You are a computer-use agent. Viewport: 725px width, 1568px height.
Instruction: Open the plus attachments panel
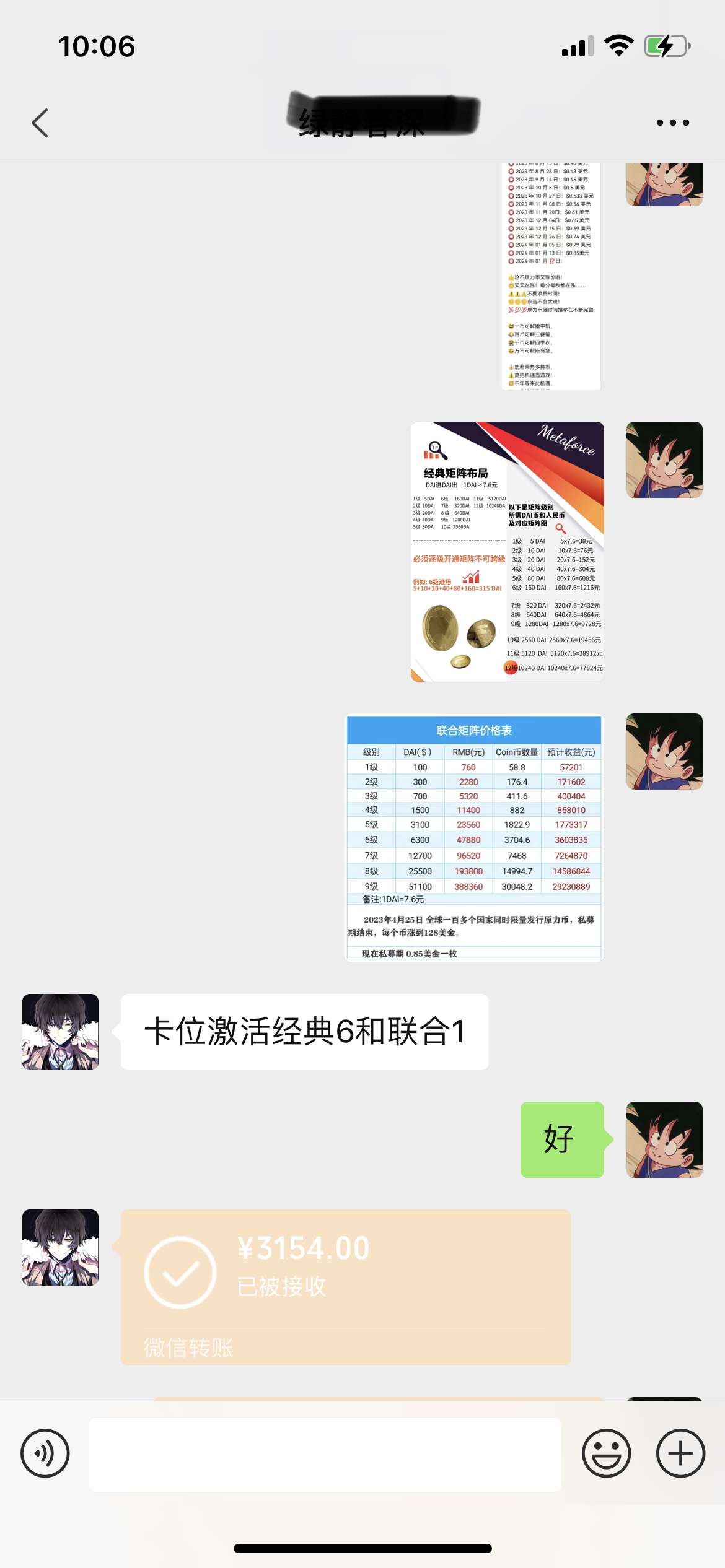tap(680, 1453)
